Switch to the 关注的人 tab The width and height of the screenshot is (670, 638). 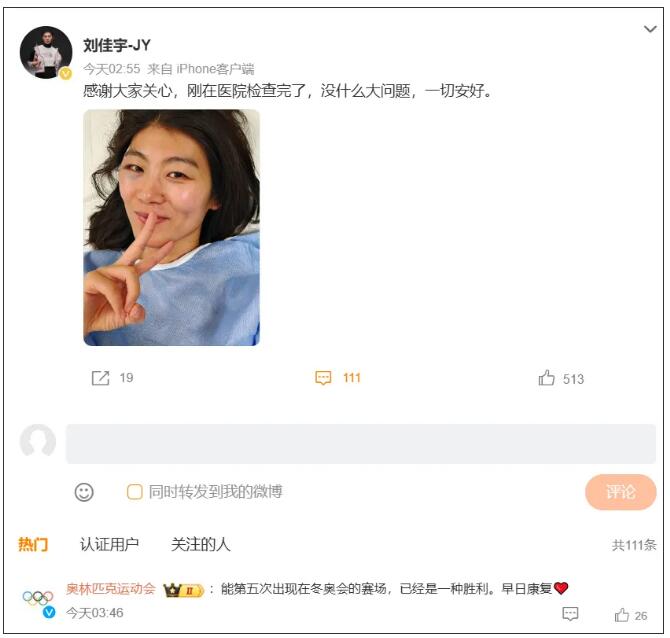tap(200, 544)
